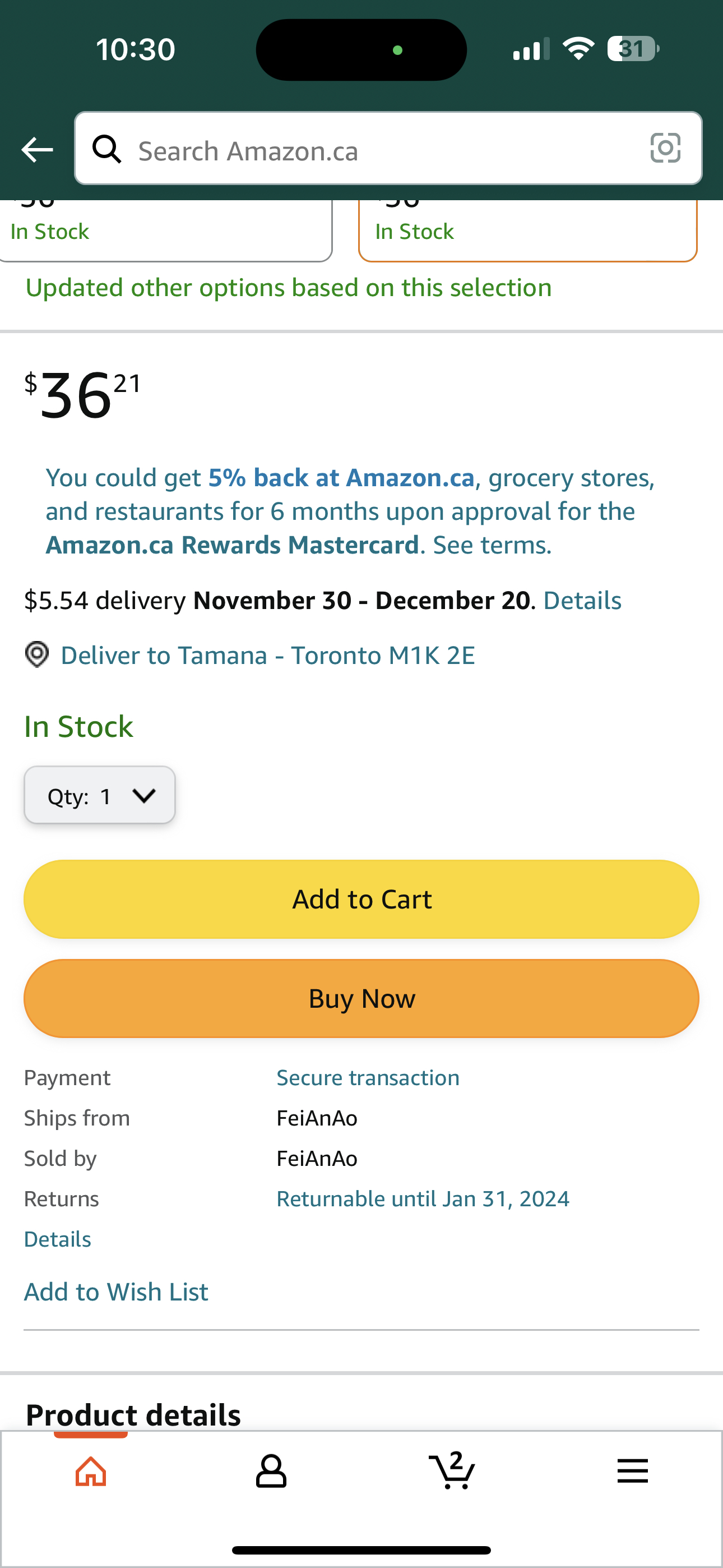
Task: Add this item to Wish List
Action: point(115,1292)
